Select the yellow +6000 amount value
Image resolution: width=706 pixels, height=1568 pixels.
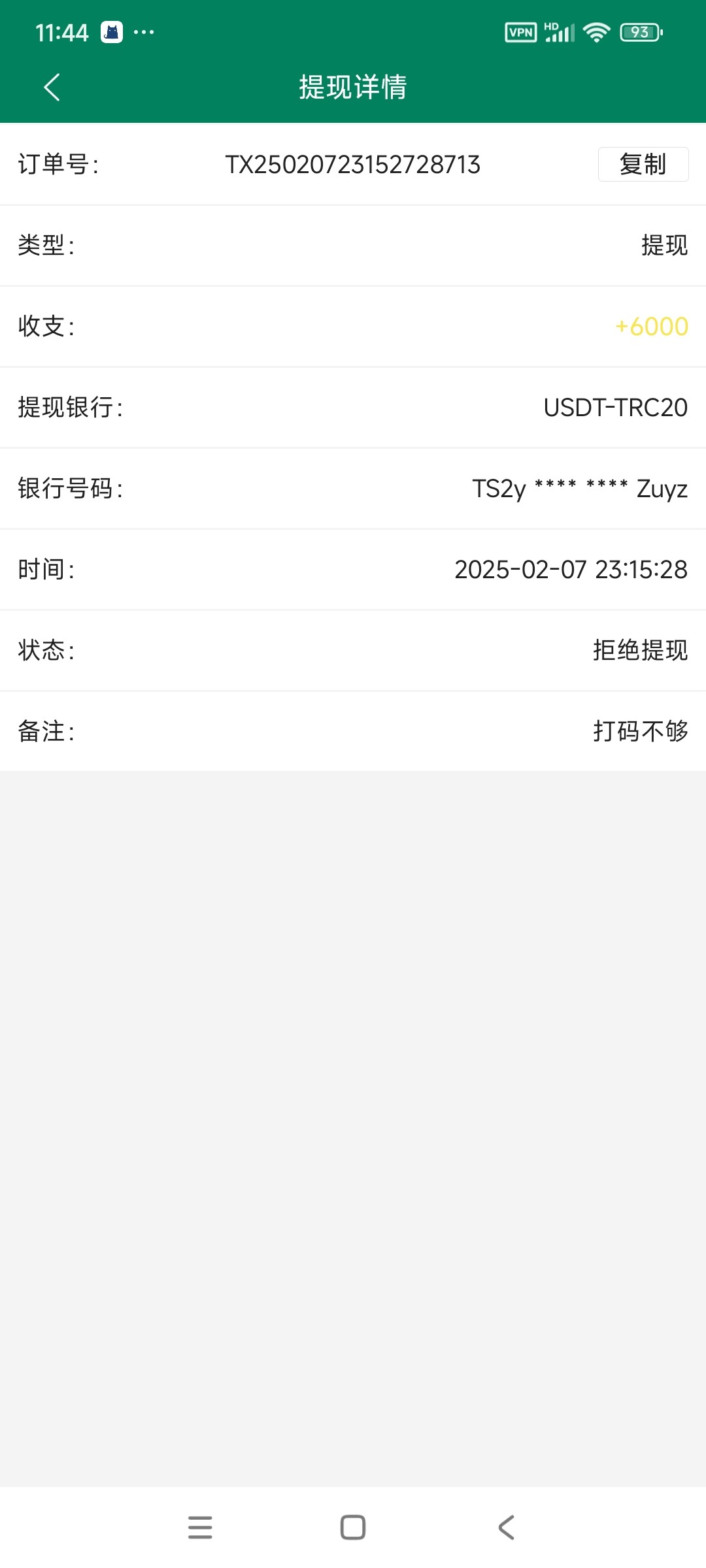(x=650, y=327)
